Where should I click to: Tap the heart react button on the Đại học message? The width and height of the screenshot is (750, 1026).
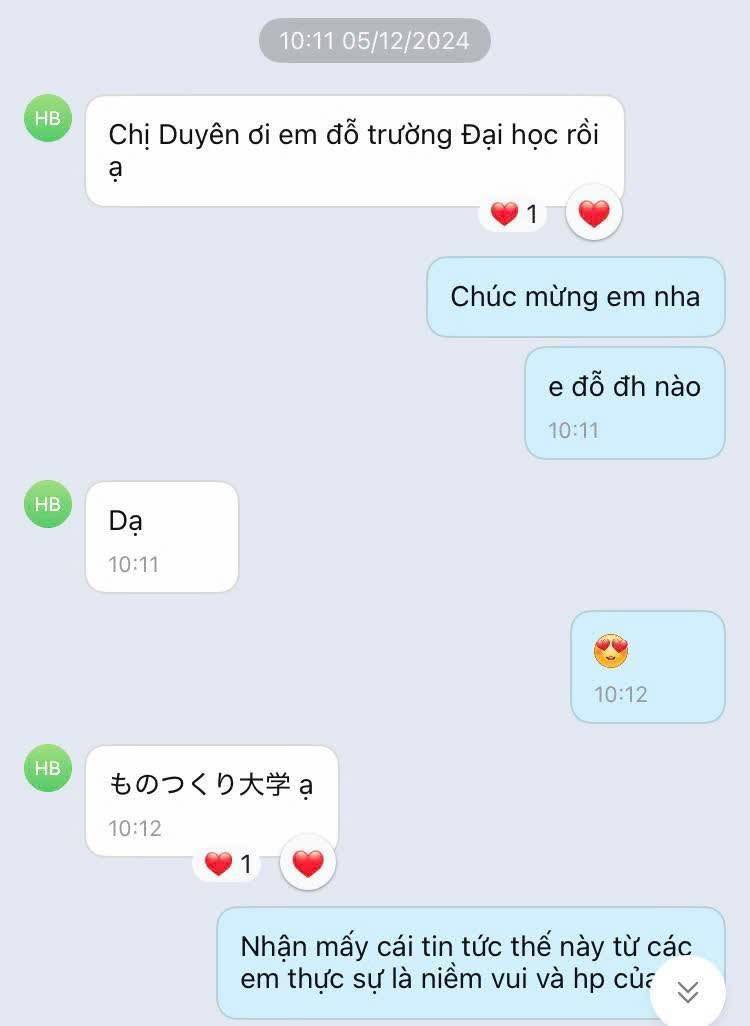594,213
